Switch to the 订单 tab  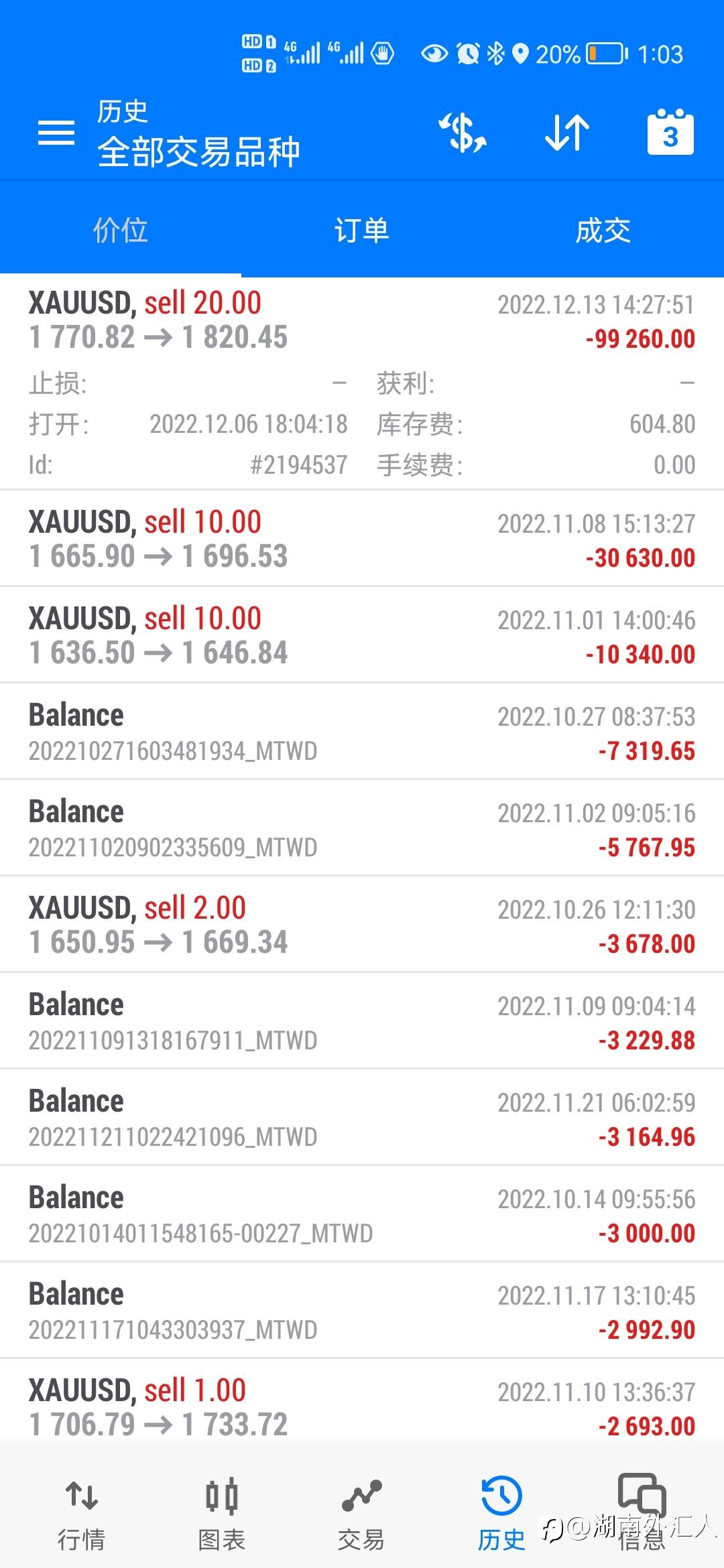[x=362, y=231]
